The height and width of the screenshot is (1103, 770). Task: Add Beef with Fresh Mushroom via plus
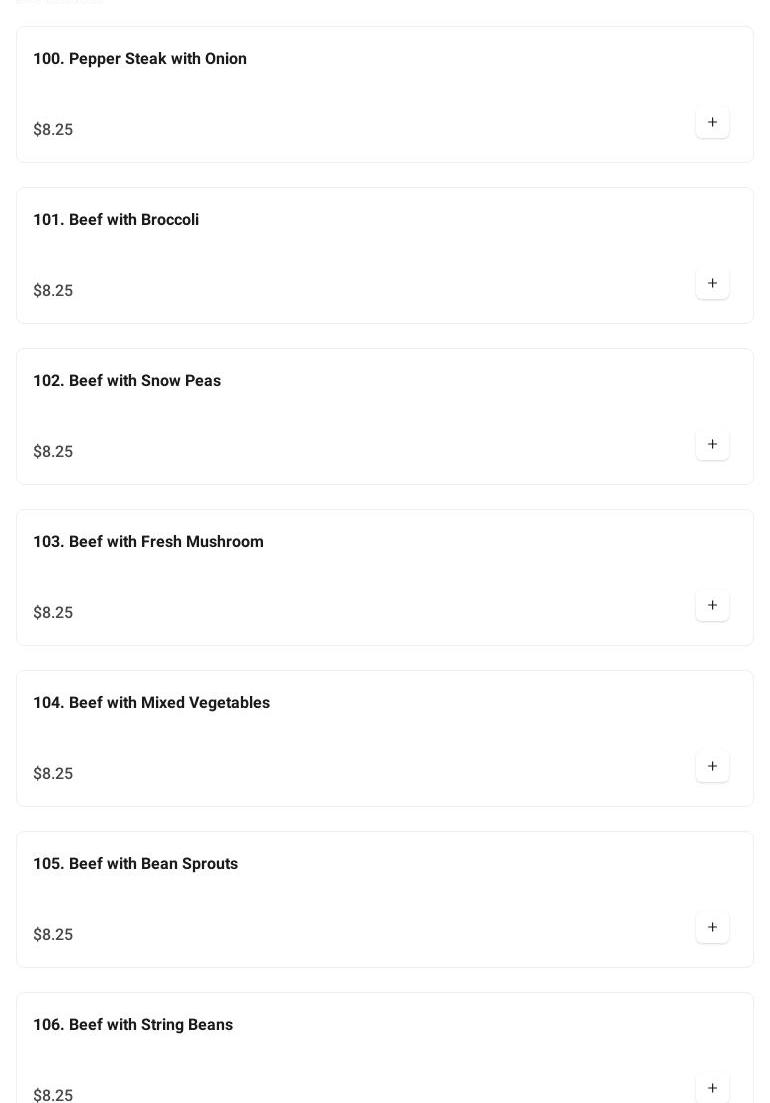712,606
